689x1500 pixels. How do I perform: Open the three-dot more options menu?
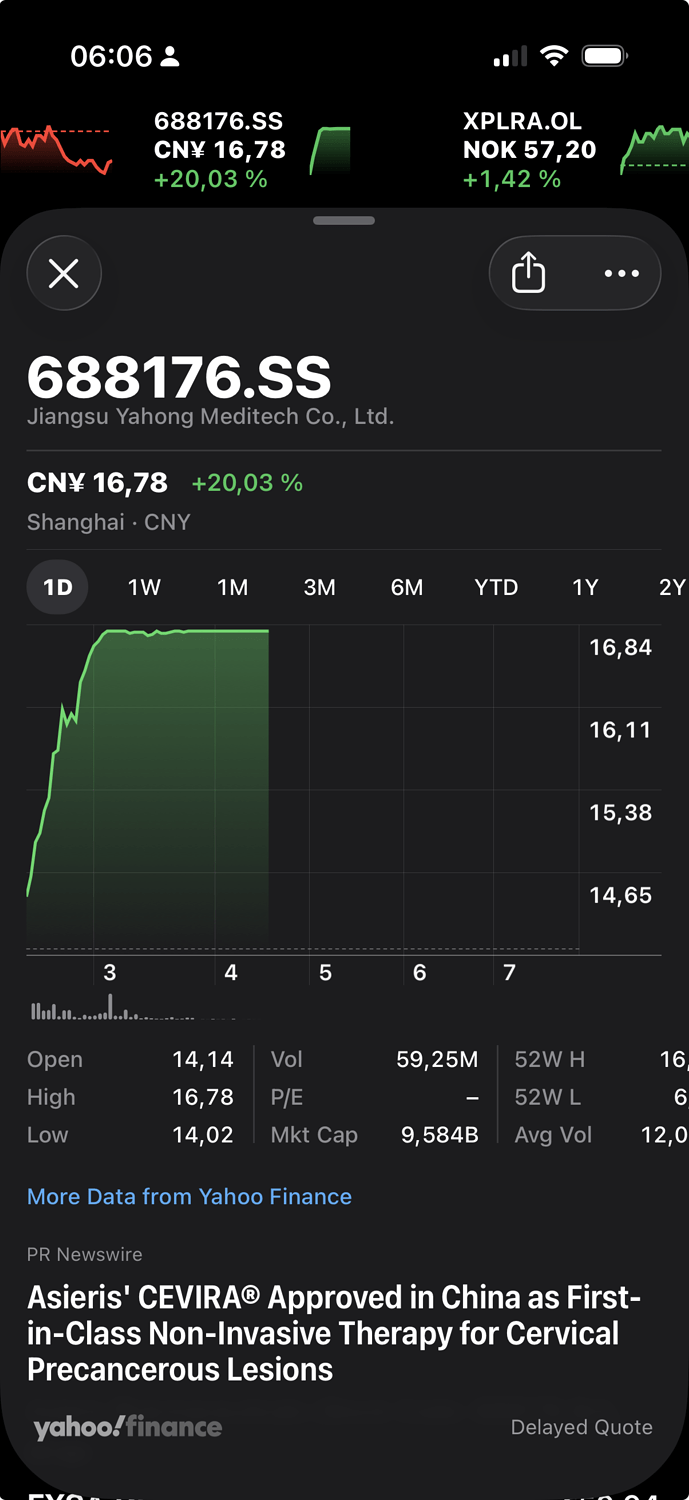pyautogui.click(x=621, y=273)
